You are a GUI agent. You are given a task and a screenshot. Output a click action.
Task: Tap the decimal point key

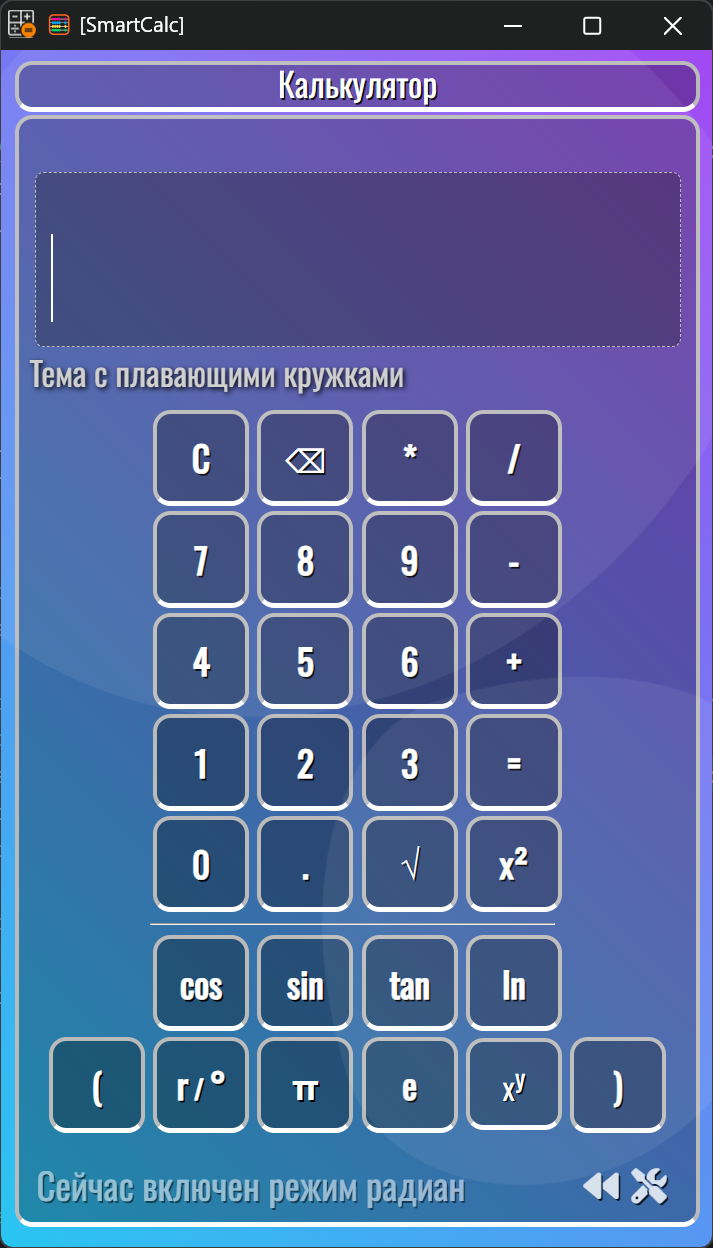(x=305, y=865)
